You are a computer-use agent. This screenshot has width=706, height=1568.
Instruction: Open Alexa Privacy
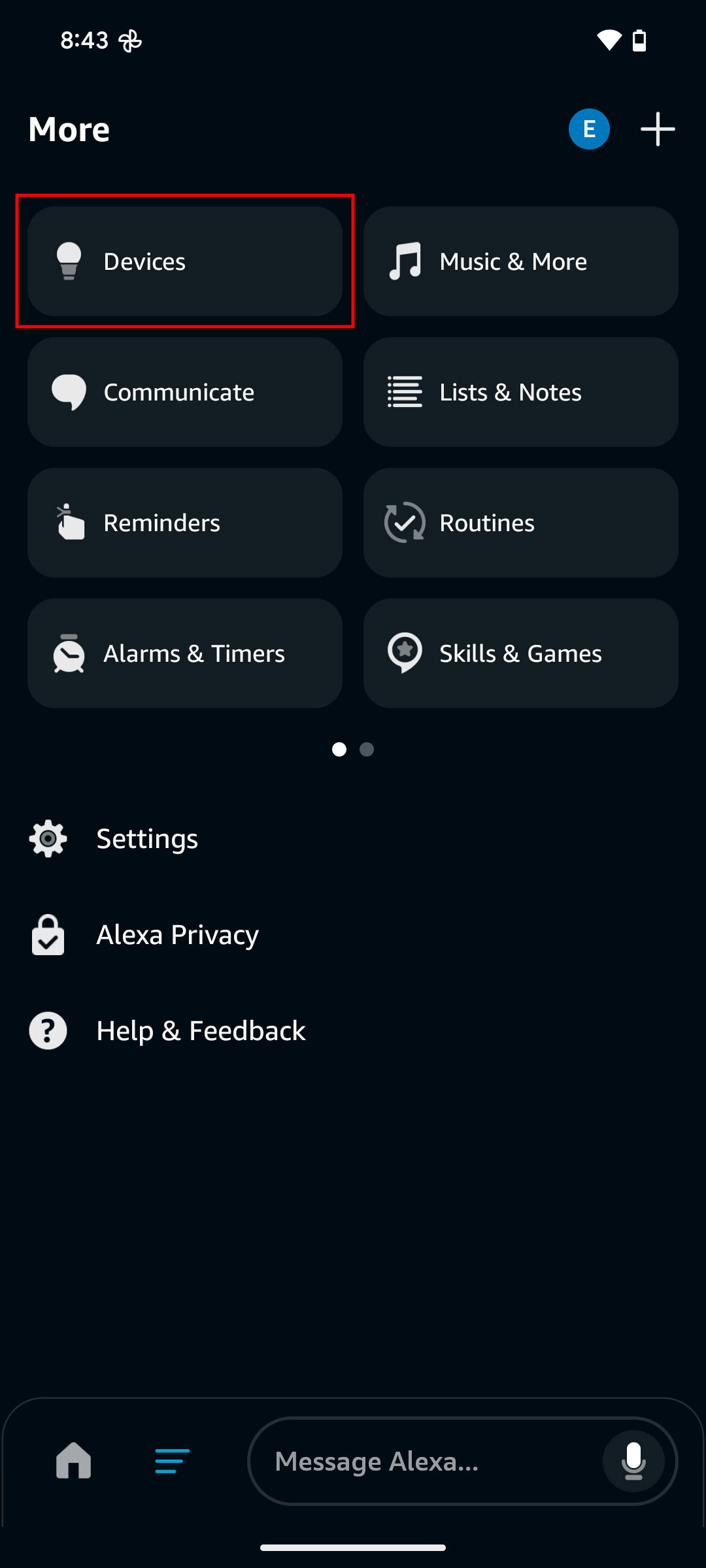pyautogui.click(x=176, y=935)
